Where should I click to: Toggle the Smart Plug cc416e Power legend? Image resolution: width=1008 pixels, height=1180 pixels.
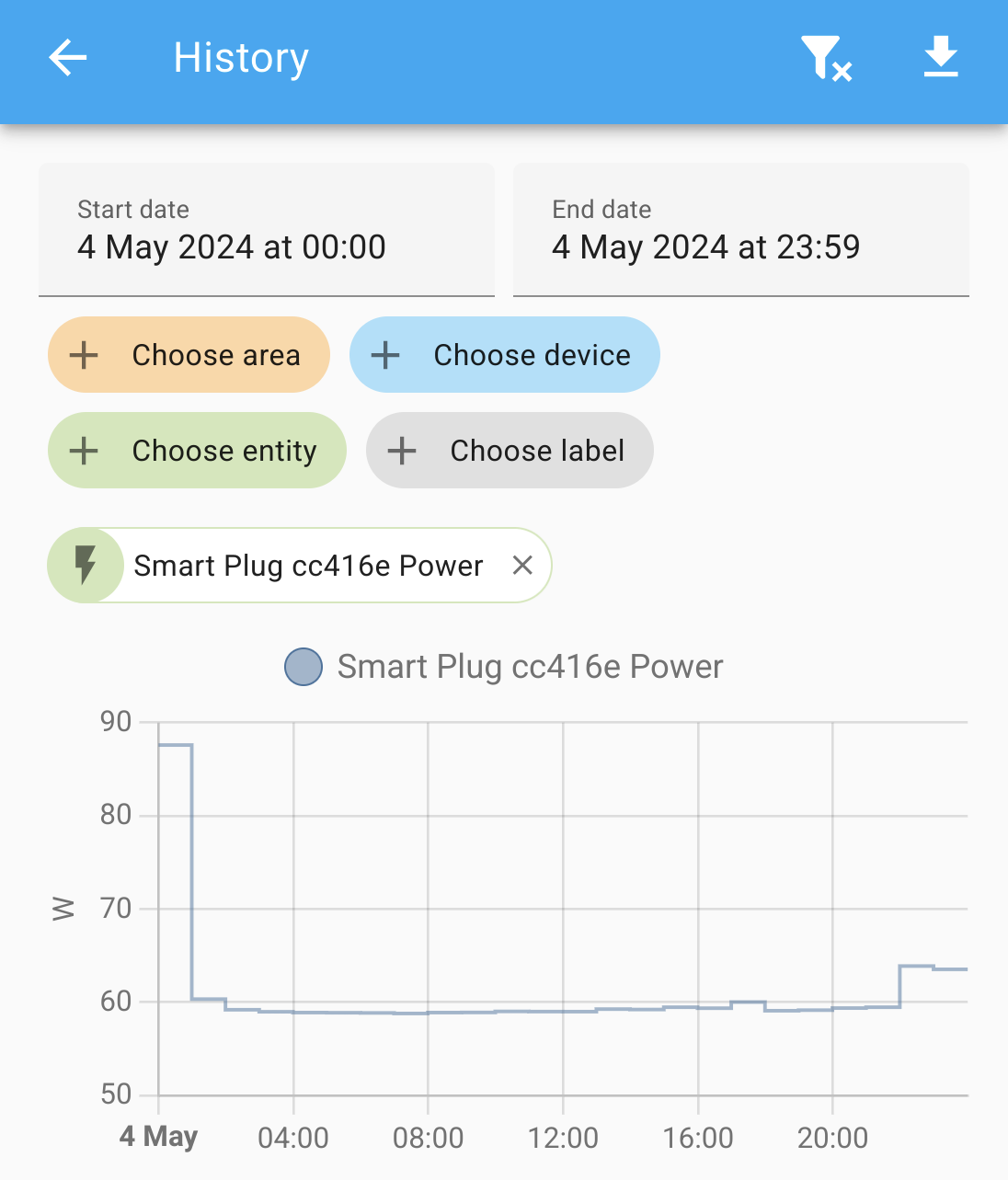click(x=504, y=667)
